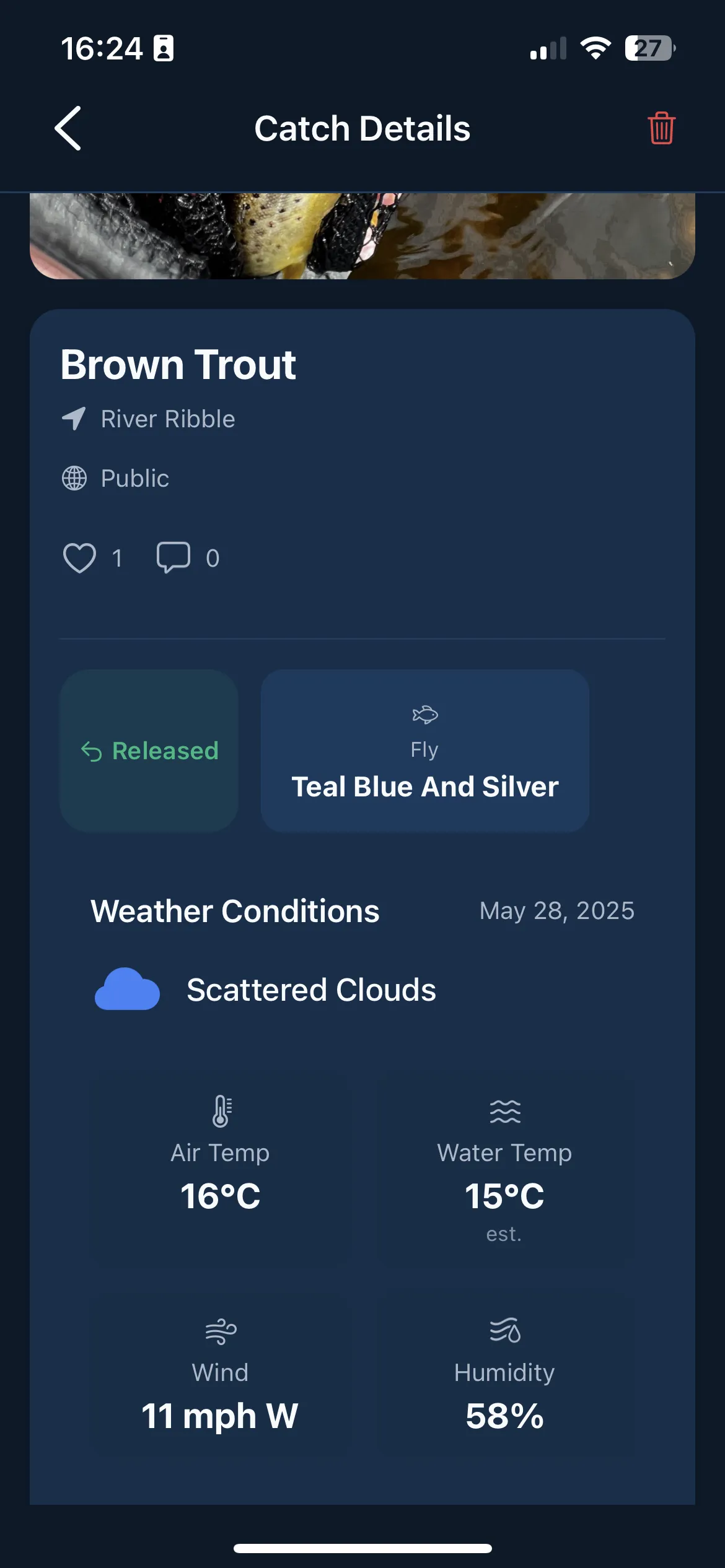Open the Teal Blue And Silver fly card
Screen dimensions: 725x1568
point(424,751)
